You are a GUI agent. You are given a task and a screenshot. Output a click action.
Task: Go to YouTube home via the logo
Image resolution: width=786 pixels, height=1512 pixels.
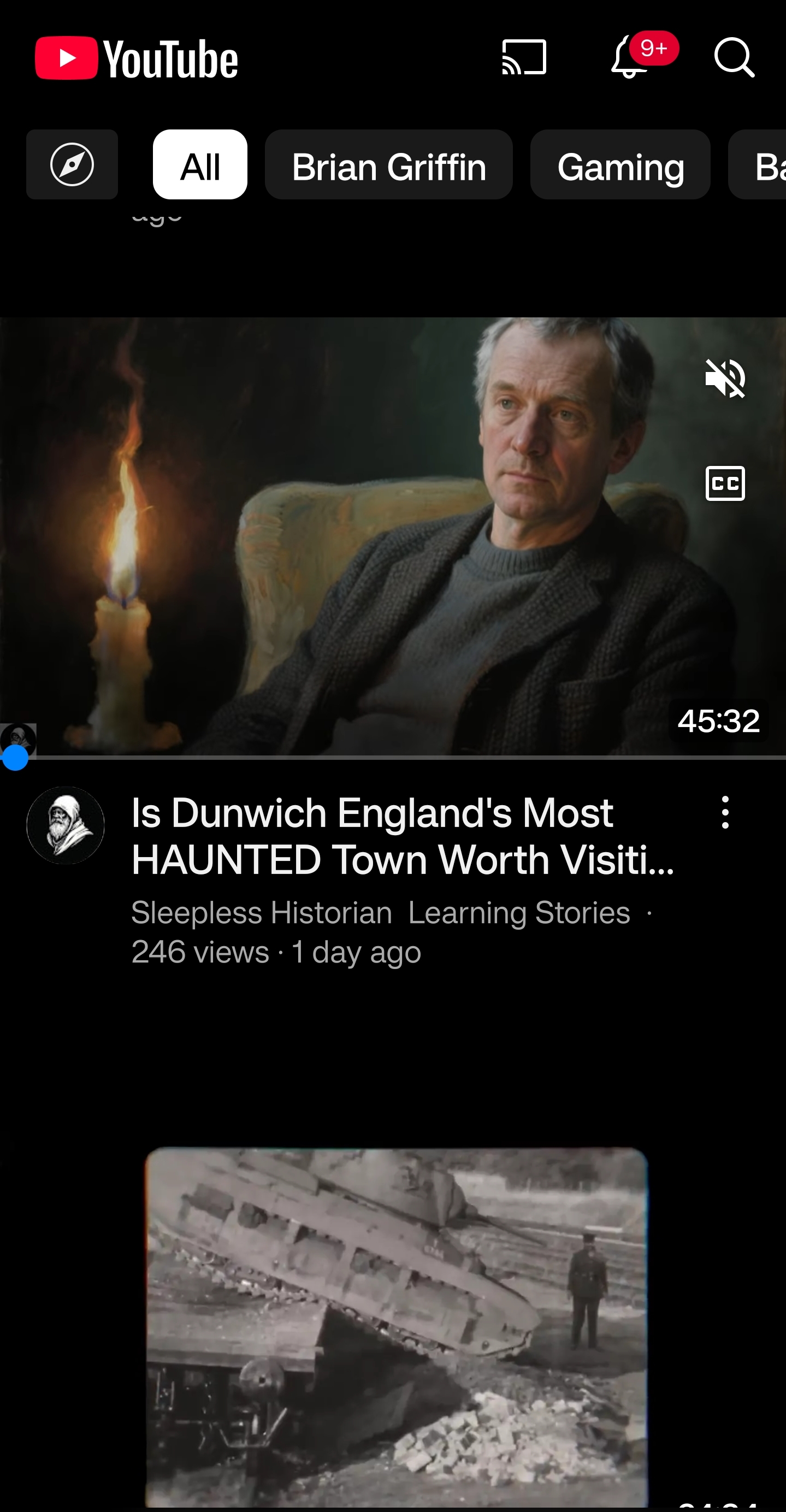[136, 57]
